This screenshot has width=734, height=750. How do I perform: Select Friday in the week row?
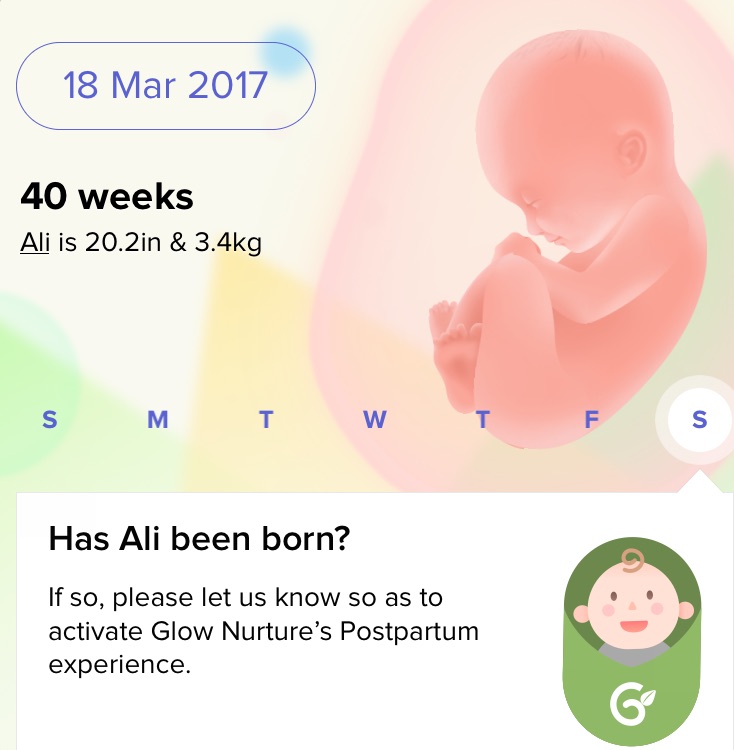pos(591,420)
